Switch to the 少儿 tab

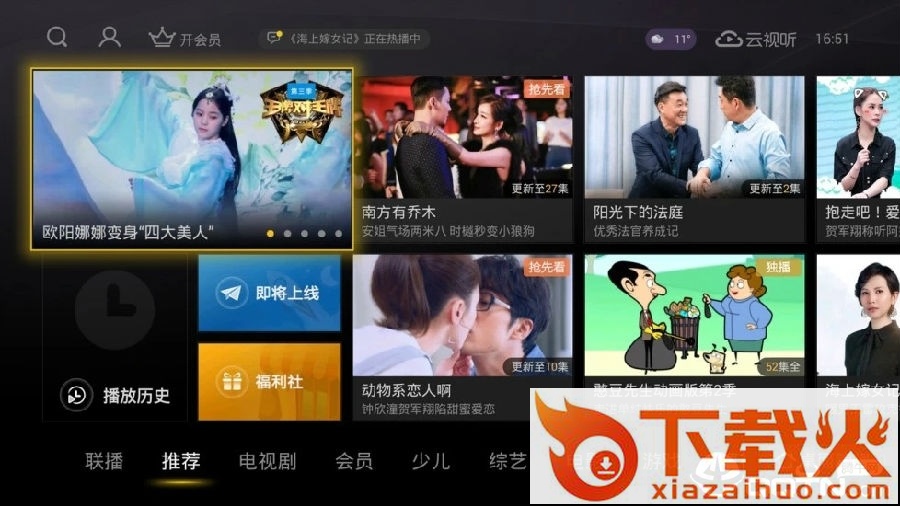pyautogui.click(x=431, y=461)
